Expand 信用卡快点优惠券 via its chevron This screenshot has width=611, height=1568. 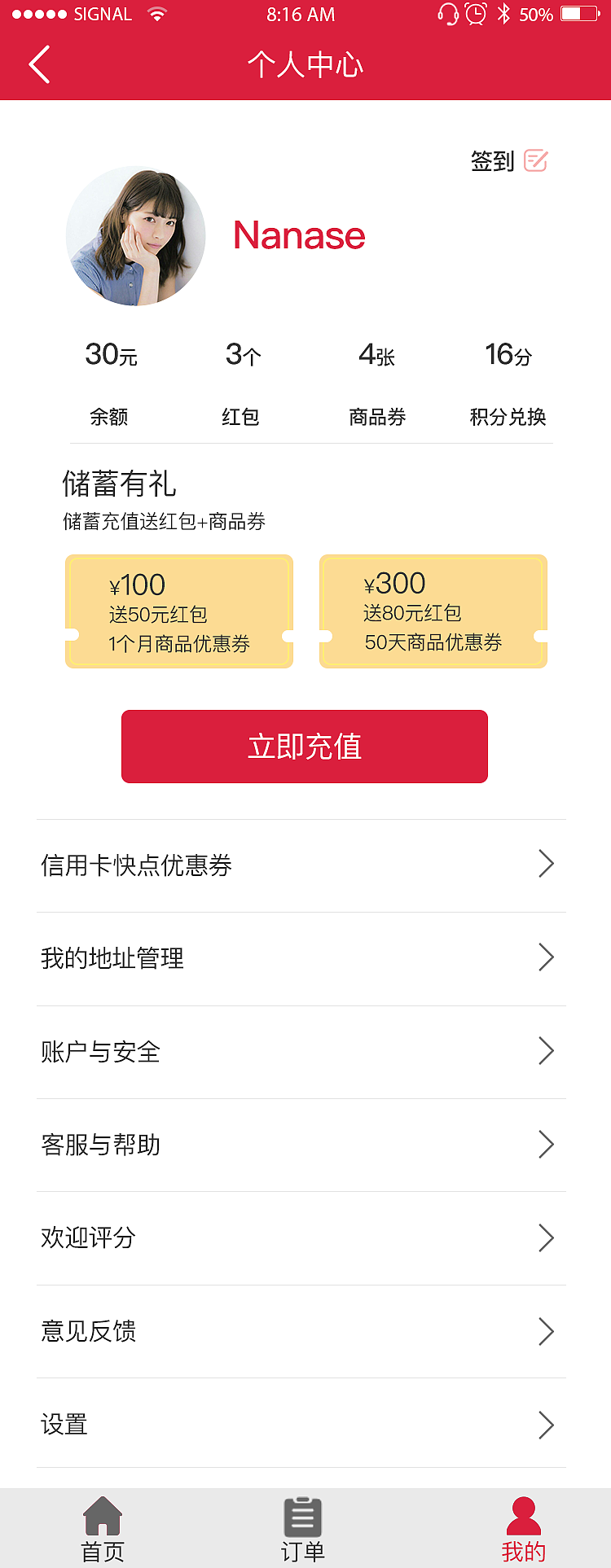pos(546,864)
